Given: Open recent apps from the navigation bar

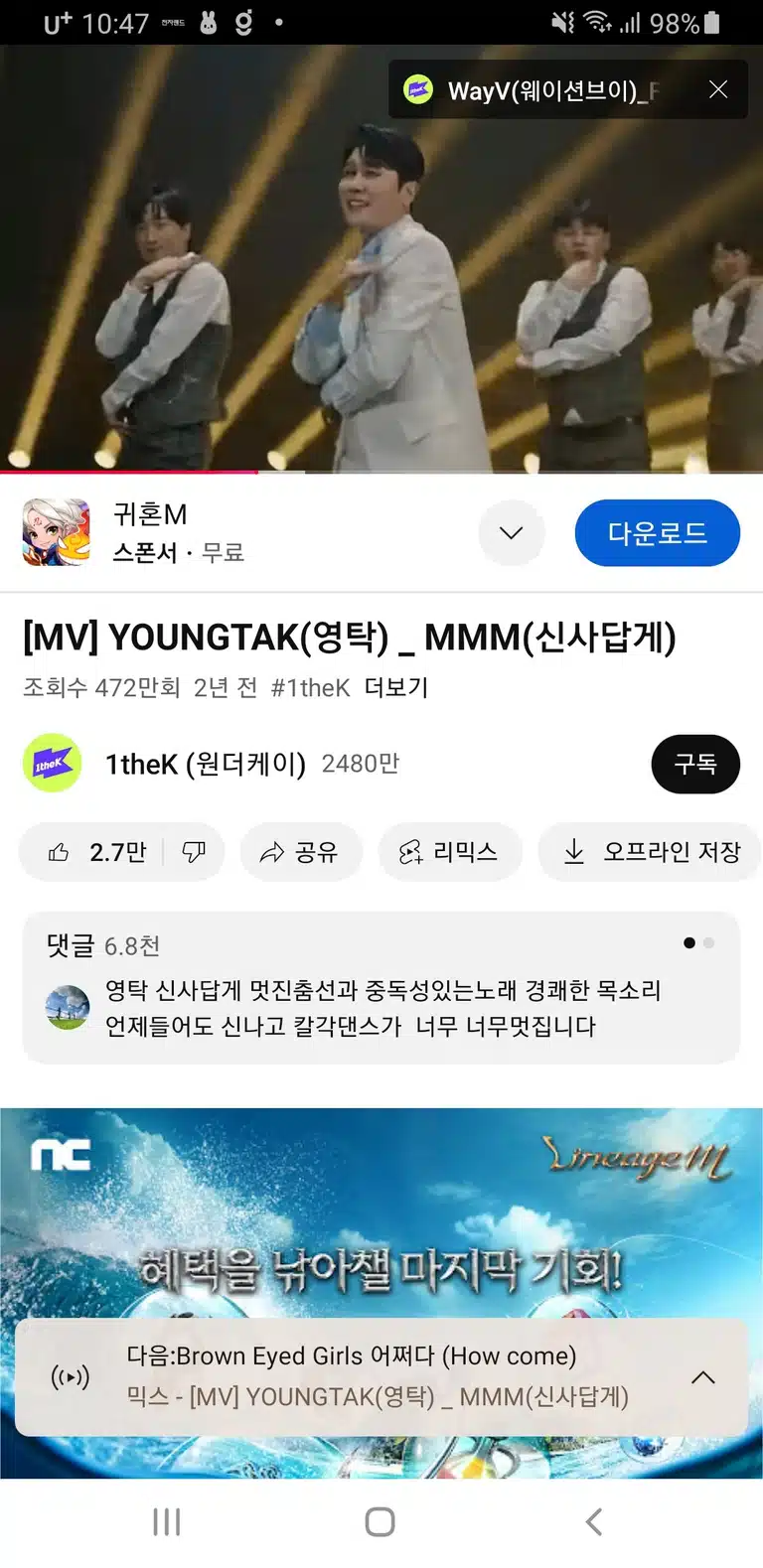Looking at the screenshot, I should pos(167,1521).
